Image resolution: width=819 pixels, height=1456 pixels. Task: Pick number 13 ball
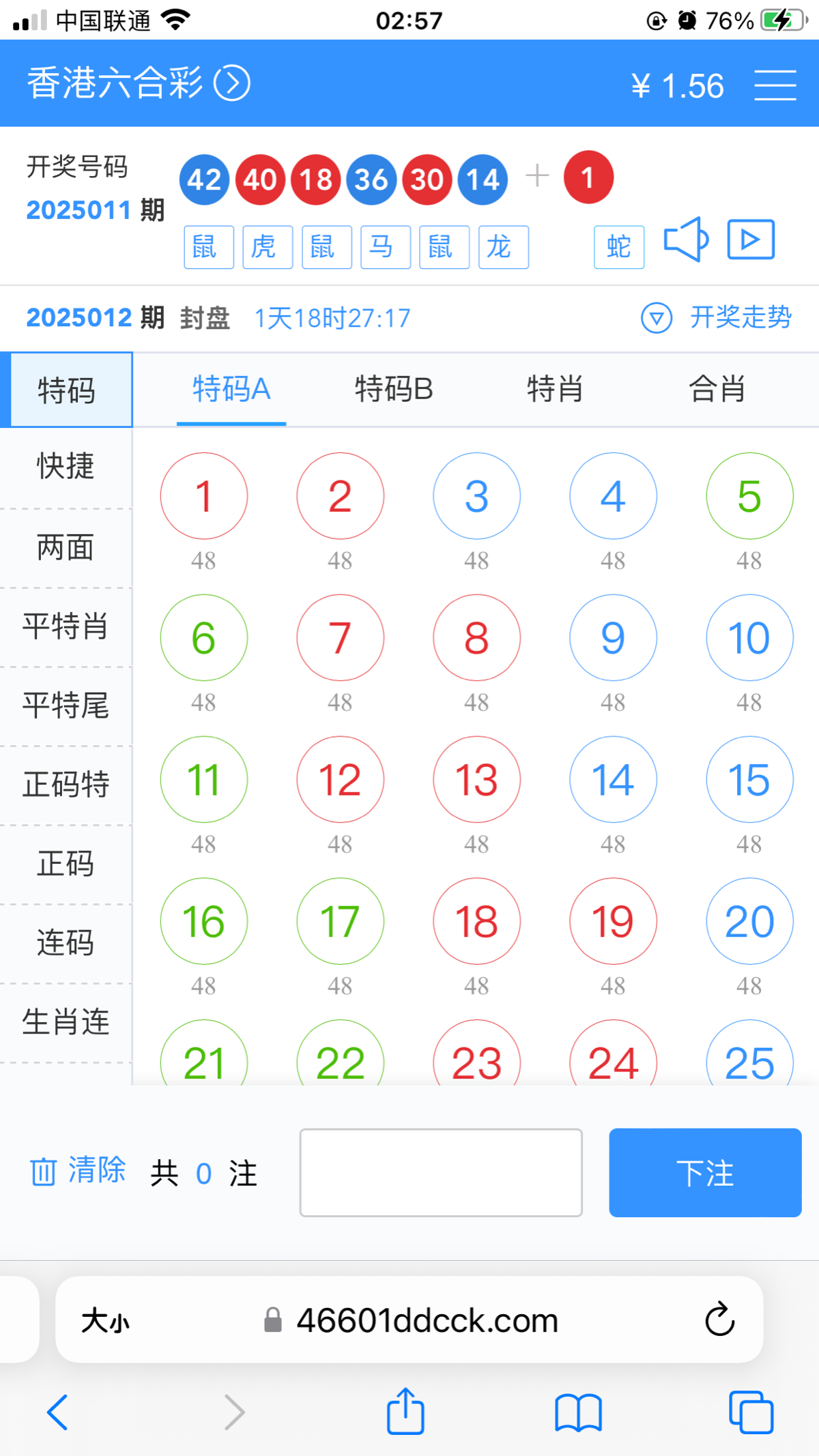click(476, 779)
